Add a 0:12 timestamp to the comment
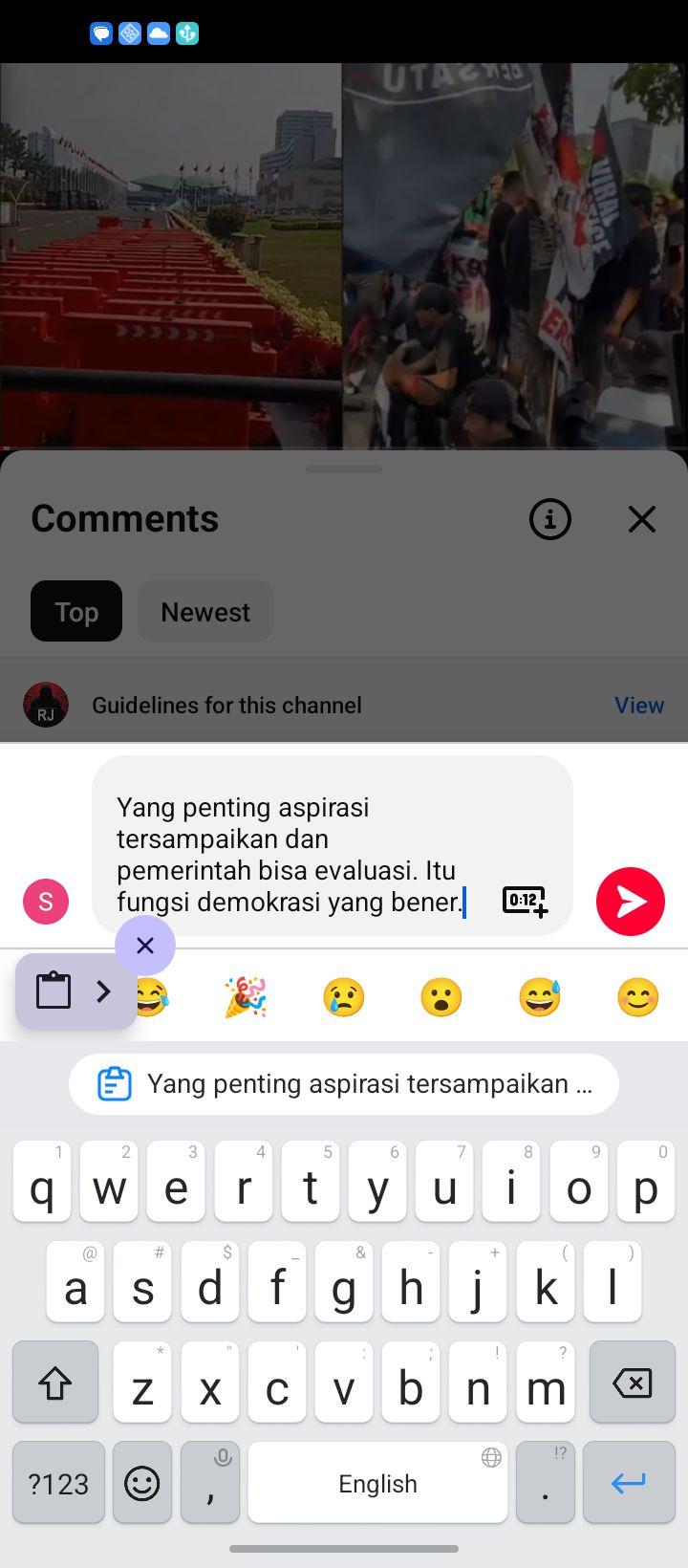Viewport: 688px width, 1568px height. coord(525,902)
